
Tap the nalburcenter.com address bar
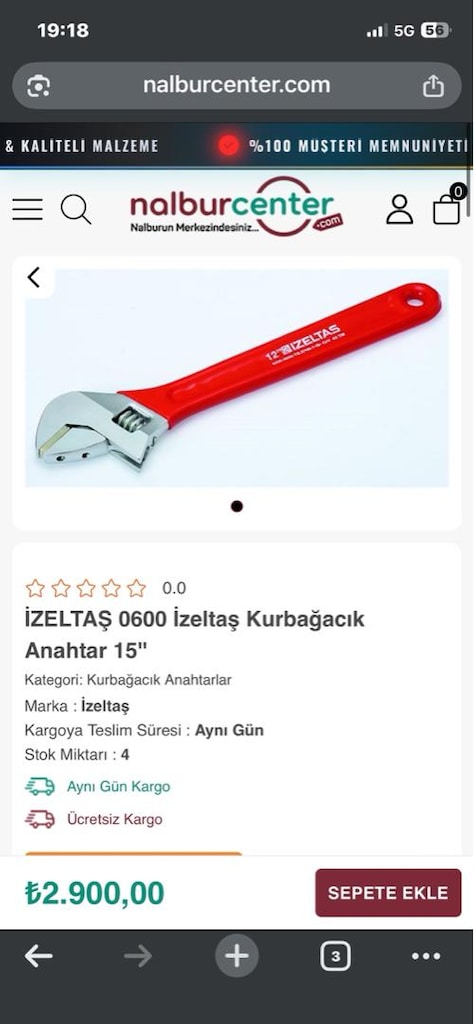236,86
